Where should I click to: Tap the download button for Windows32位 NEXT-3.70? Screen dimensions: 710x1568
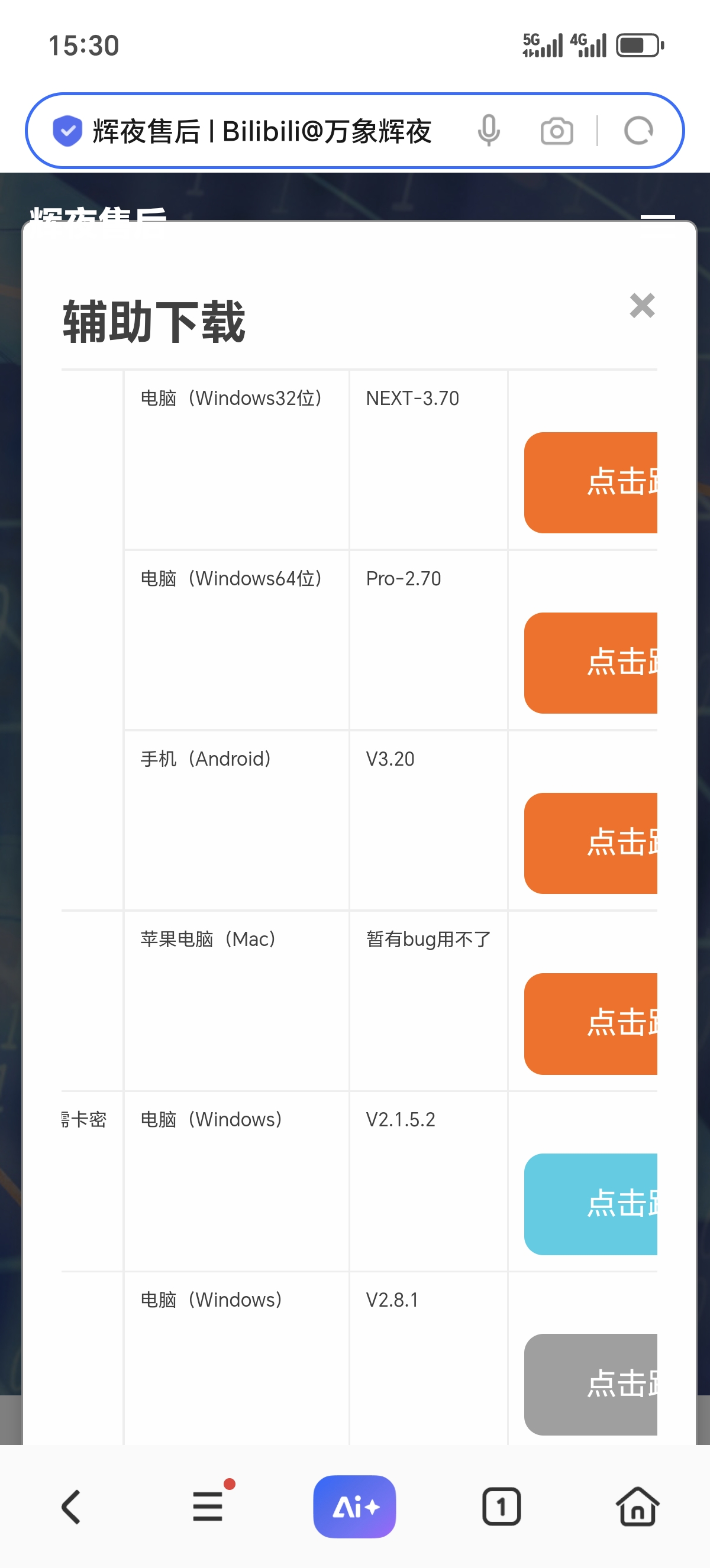[x=590, y=482]
